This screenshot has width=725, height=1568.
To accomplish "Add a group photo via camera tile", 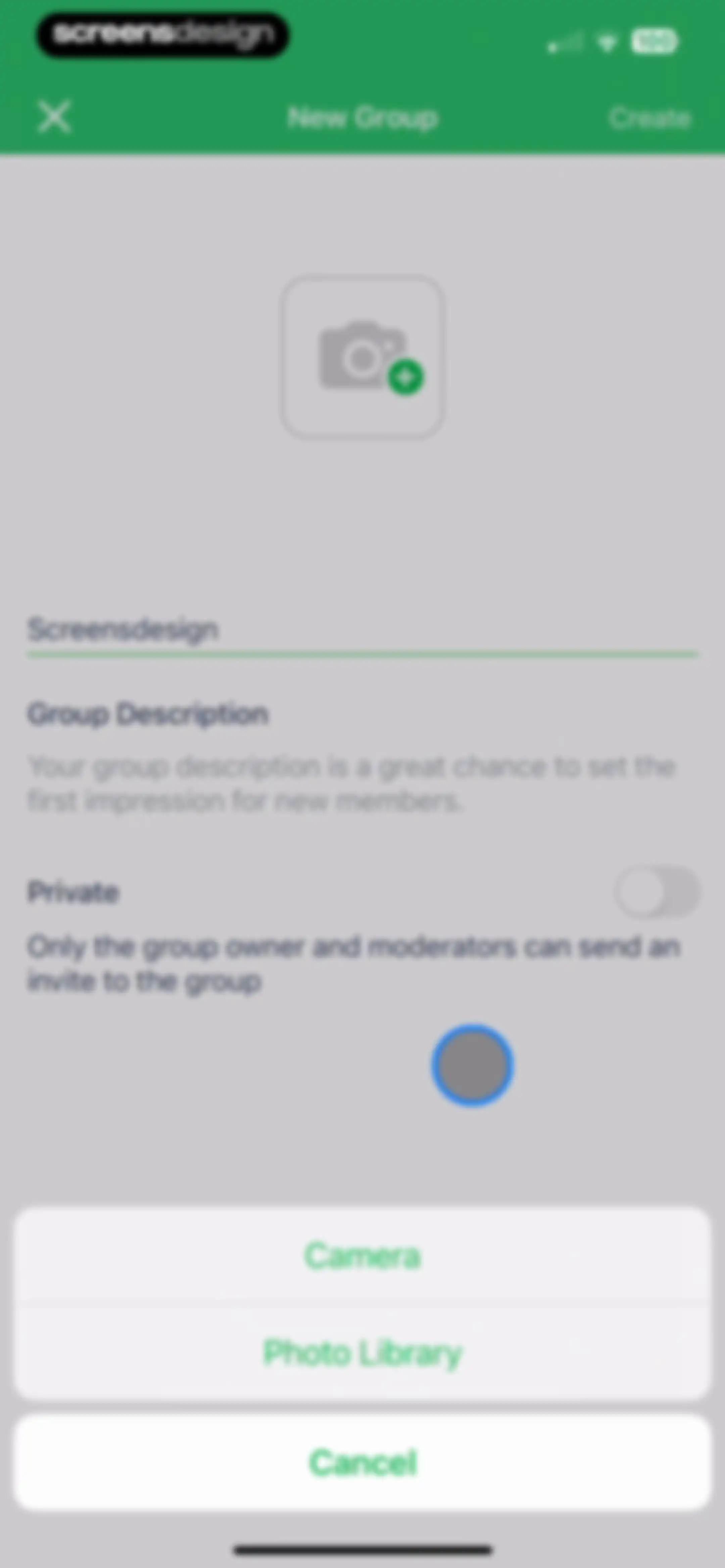I will [362, 357].
